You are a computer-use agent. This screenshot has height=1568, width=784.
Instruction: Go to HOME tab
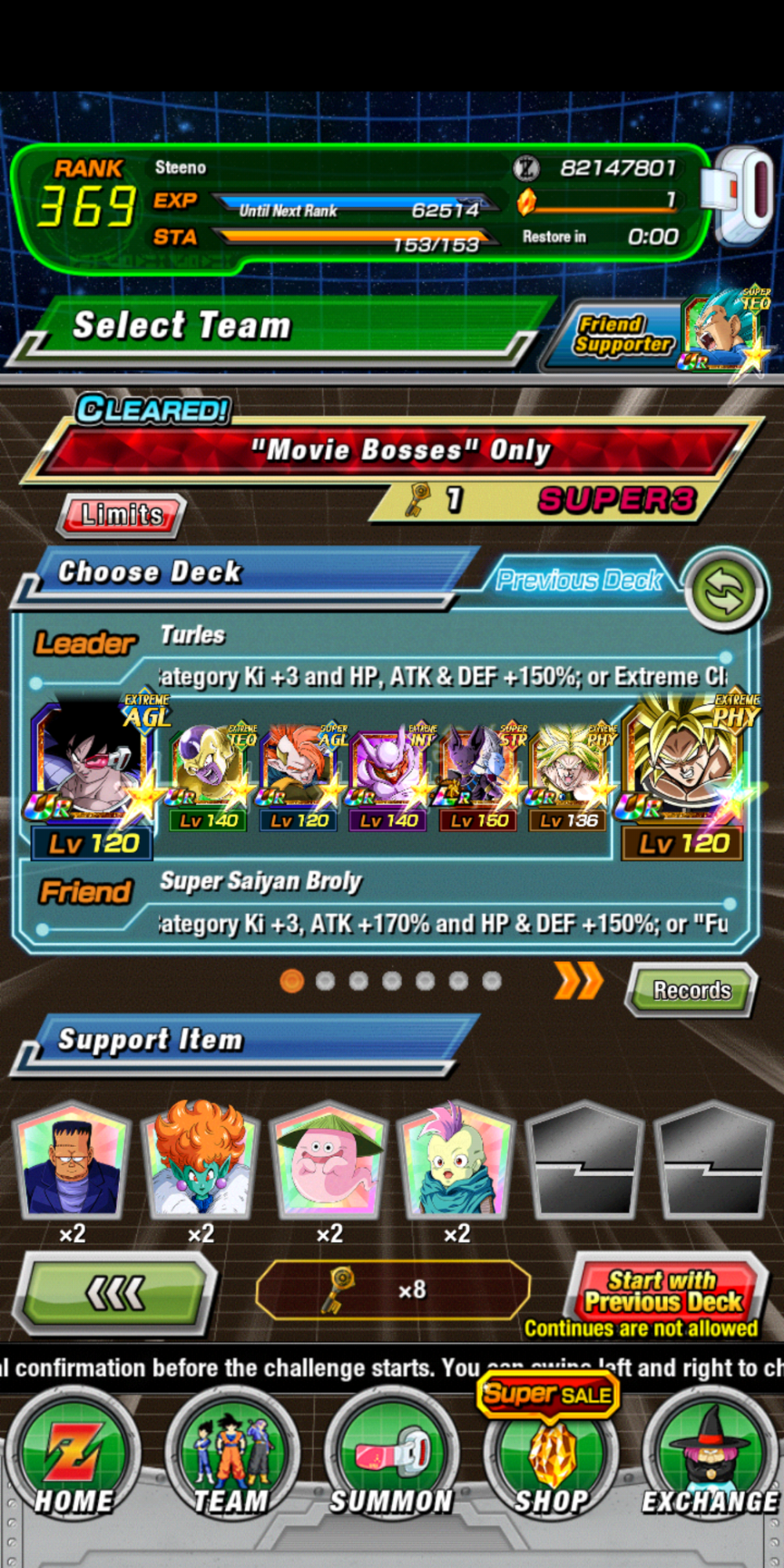pos(74,1457)
